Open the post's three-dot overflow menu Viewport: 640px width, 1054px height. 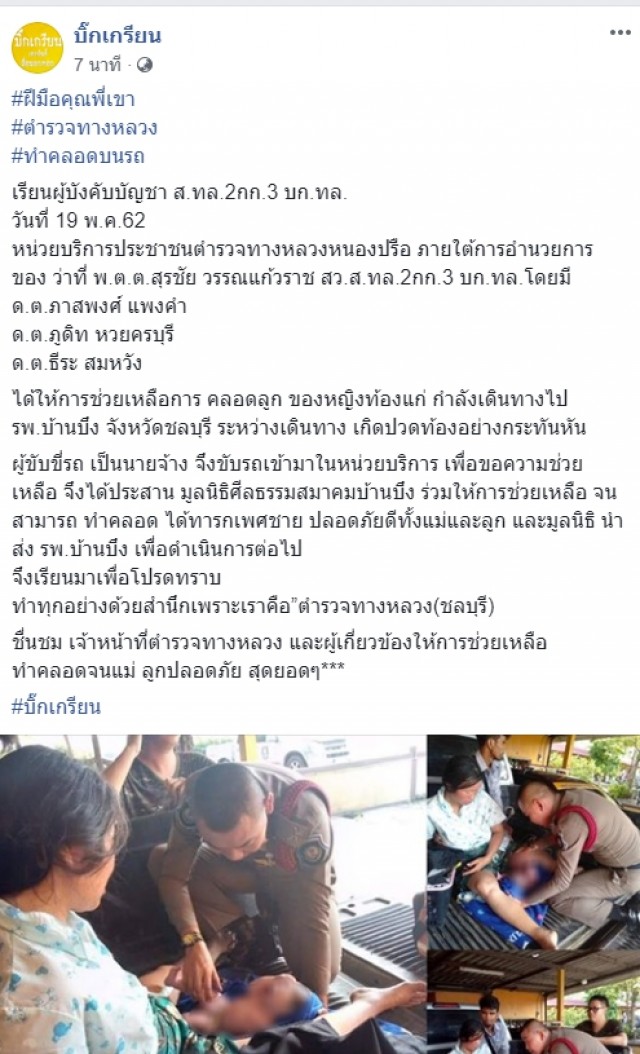click(620, 33)
